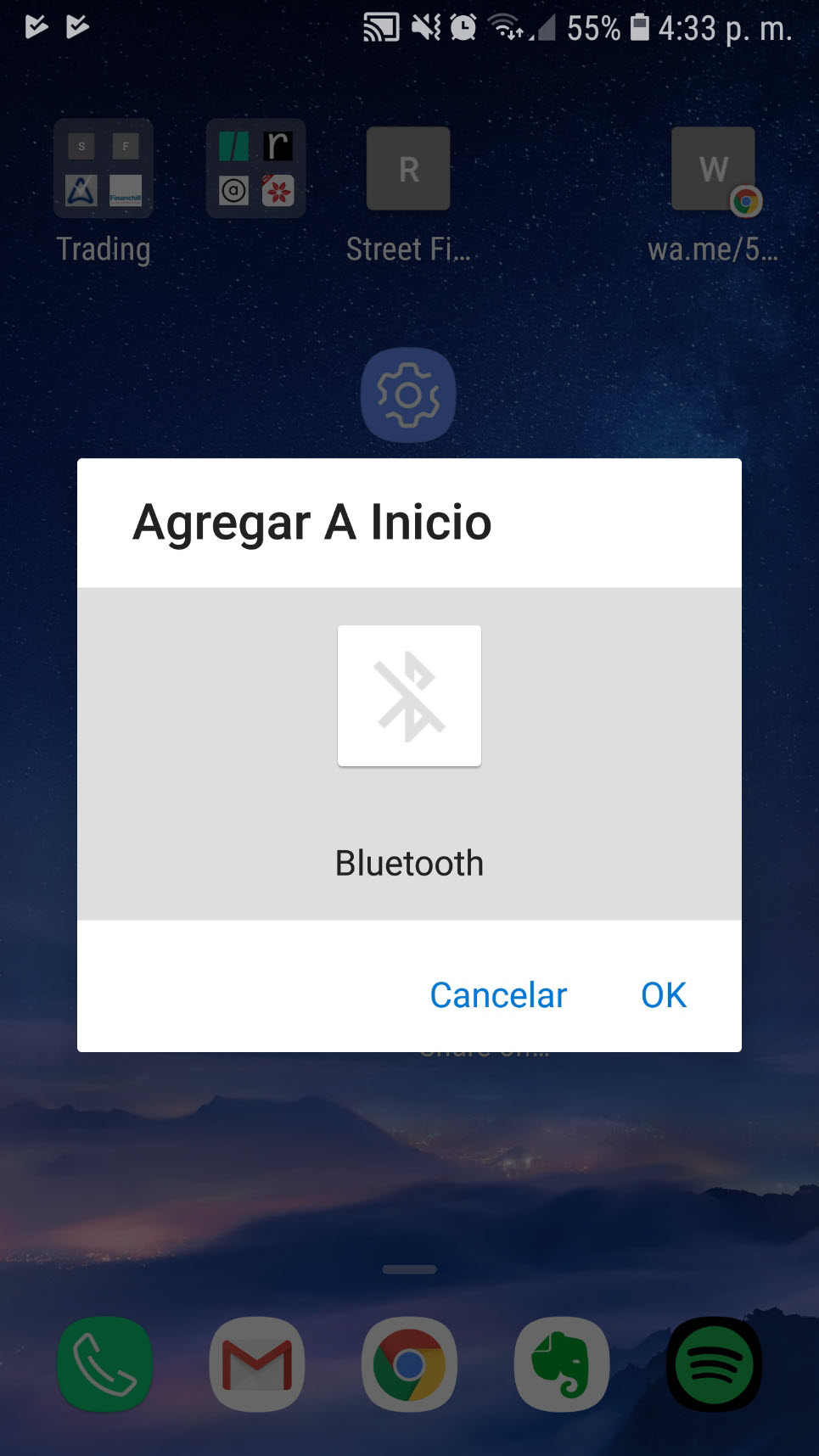The image size is (819, 1456).
Task: Select the Bluetooth widget preview tile
Action: (x=409, y=696)
